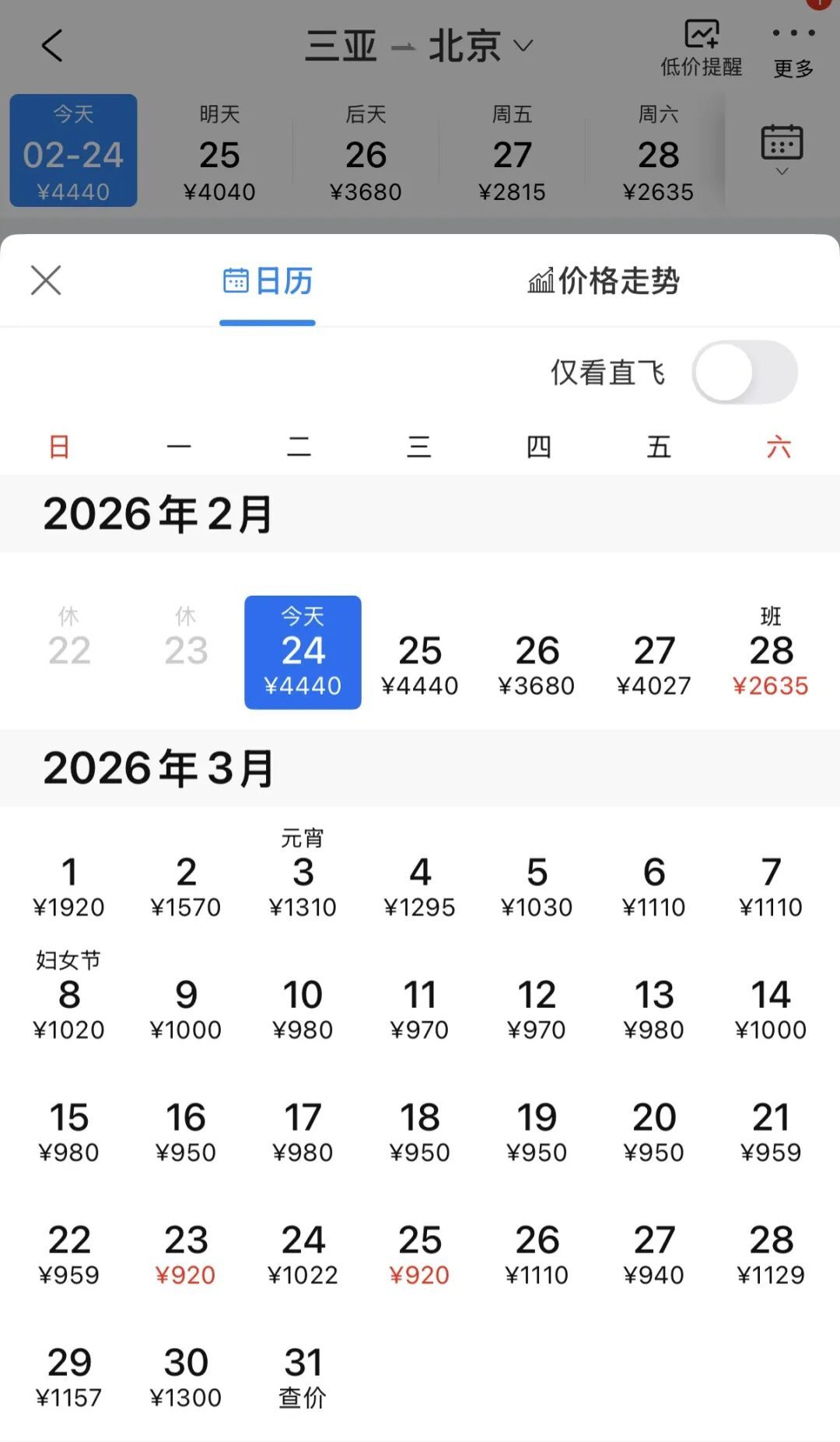Click the 日历 calendar tab icon
This screenshot has width=840, height=1442.
click(237, 282)
